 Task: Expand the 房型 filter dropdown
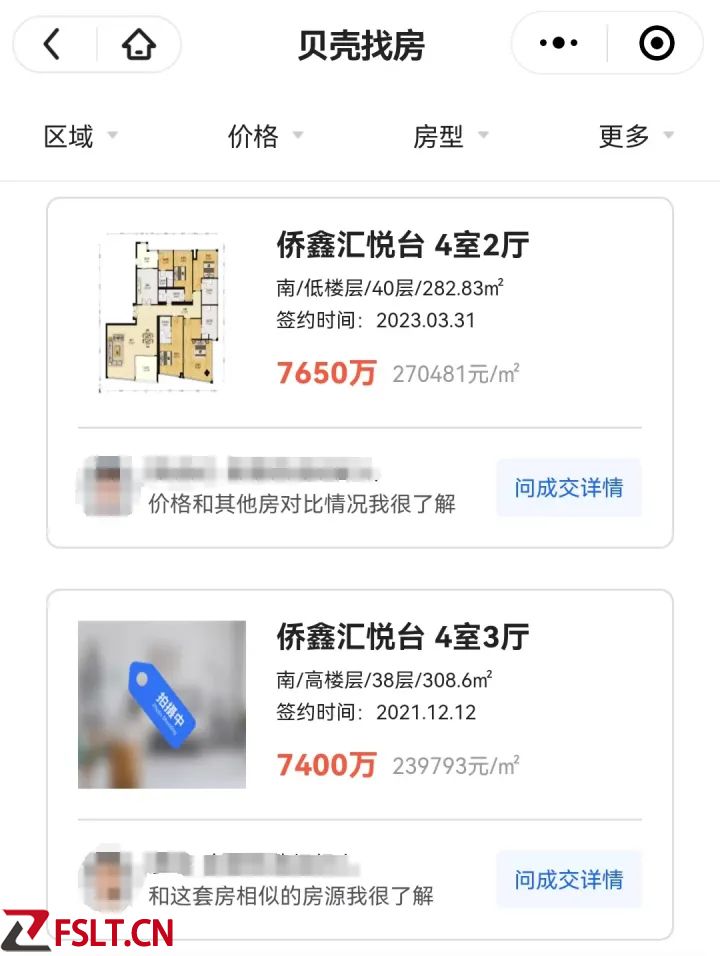450,136
